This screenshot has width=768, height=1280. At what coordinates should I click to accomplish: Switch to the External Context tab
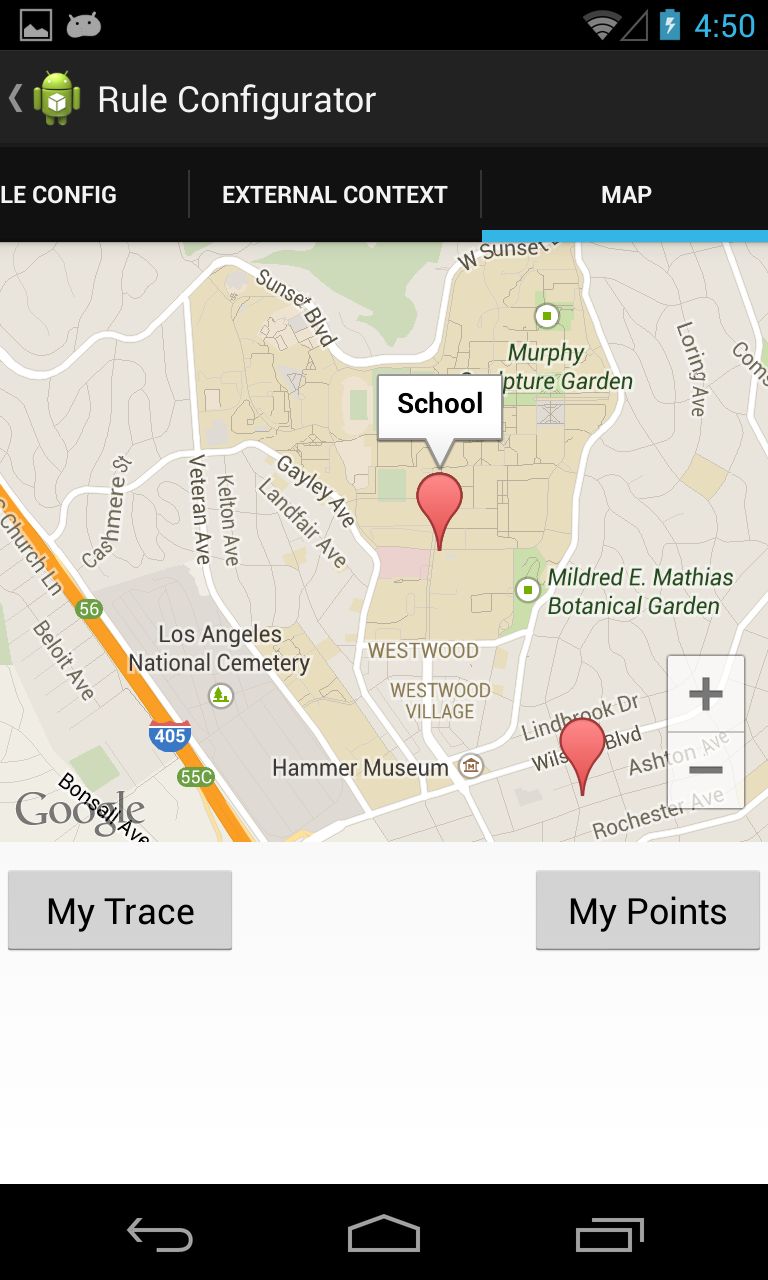[x=334, y=195]
